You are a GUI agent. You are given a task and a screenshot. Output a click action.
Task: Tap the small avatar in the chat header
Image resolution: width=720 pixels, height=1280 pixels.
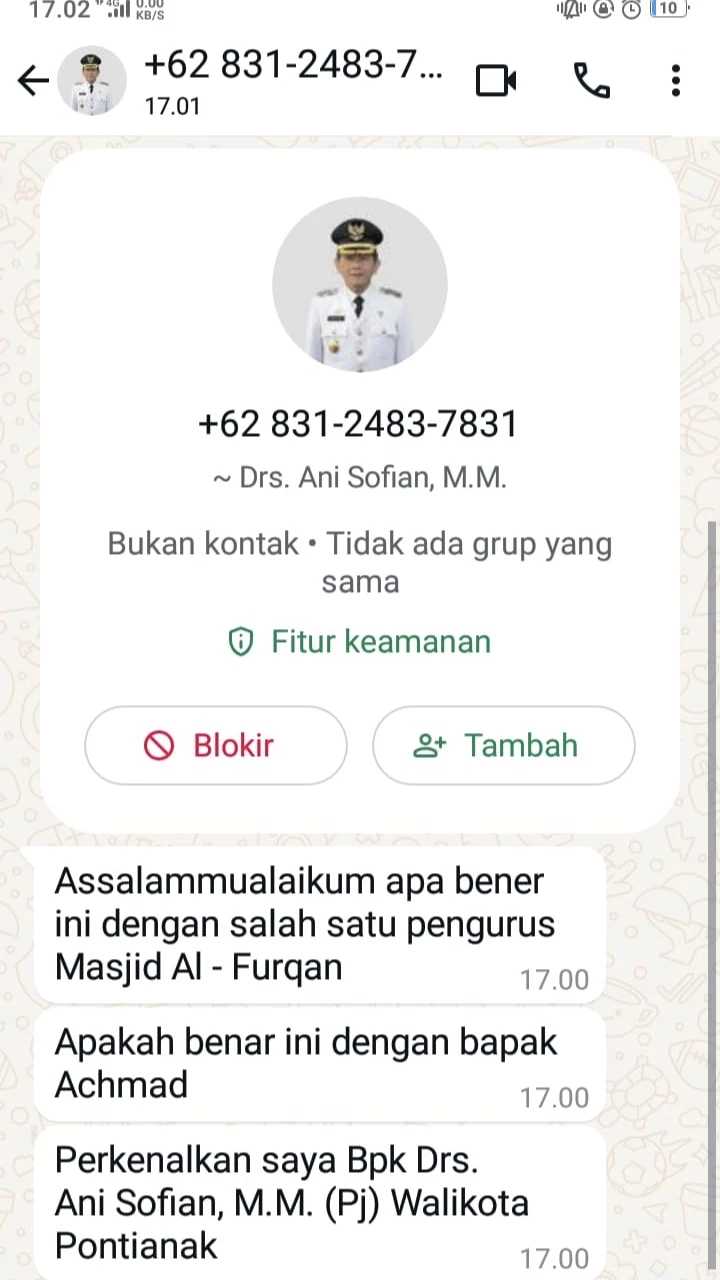pyautogui.click(x=91, y=80)
